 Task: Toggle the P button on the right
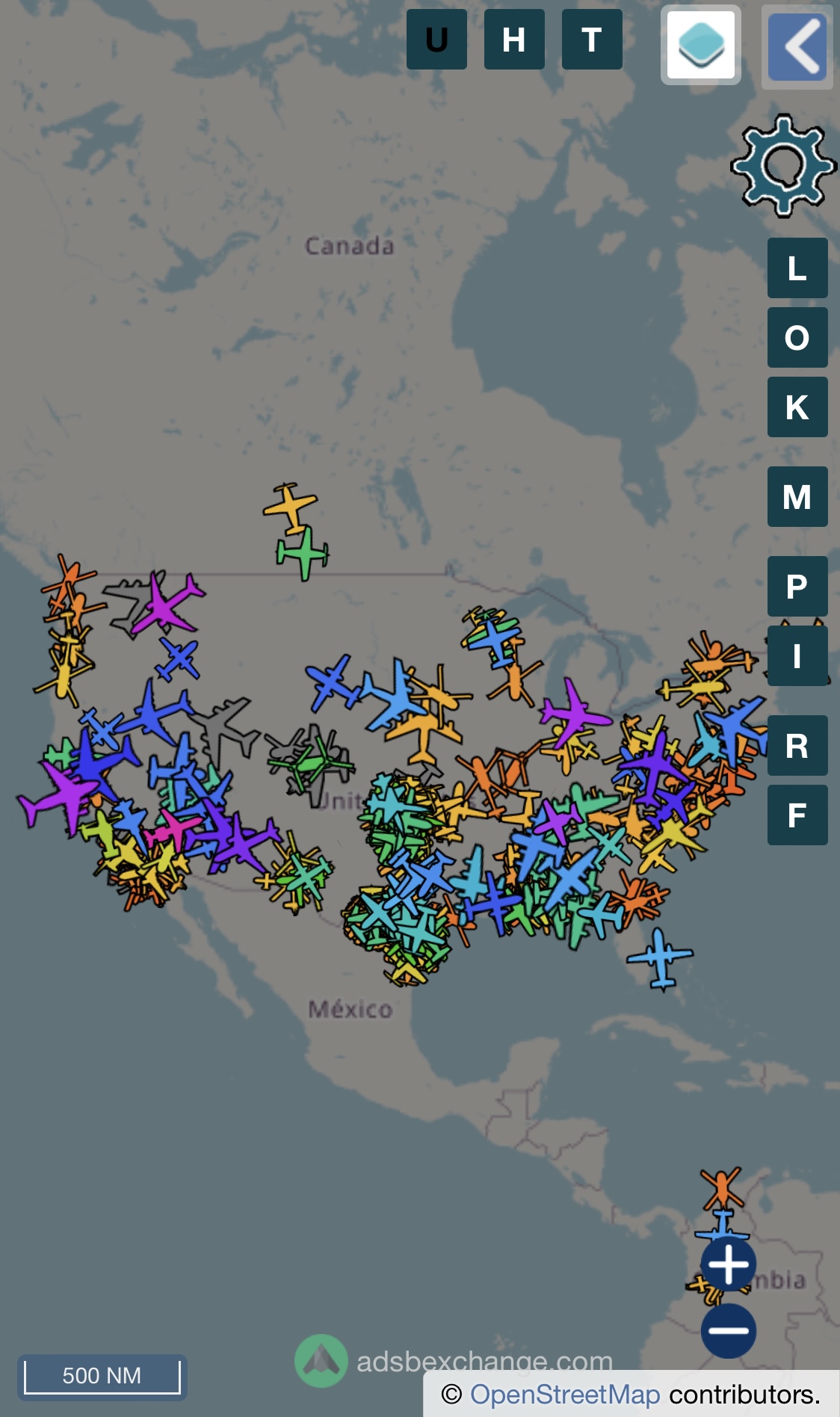click(x=797, y=587)
